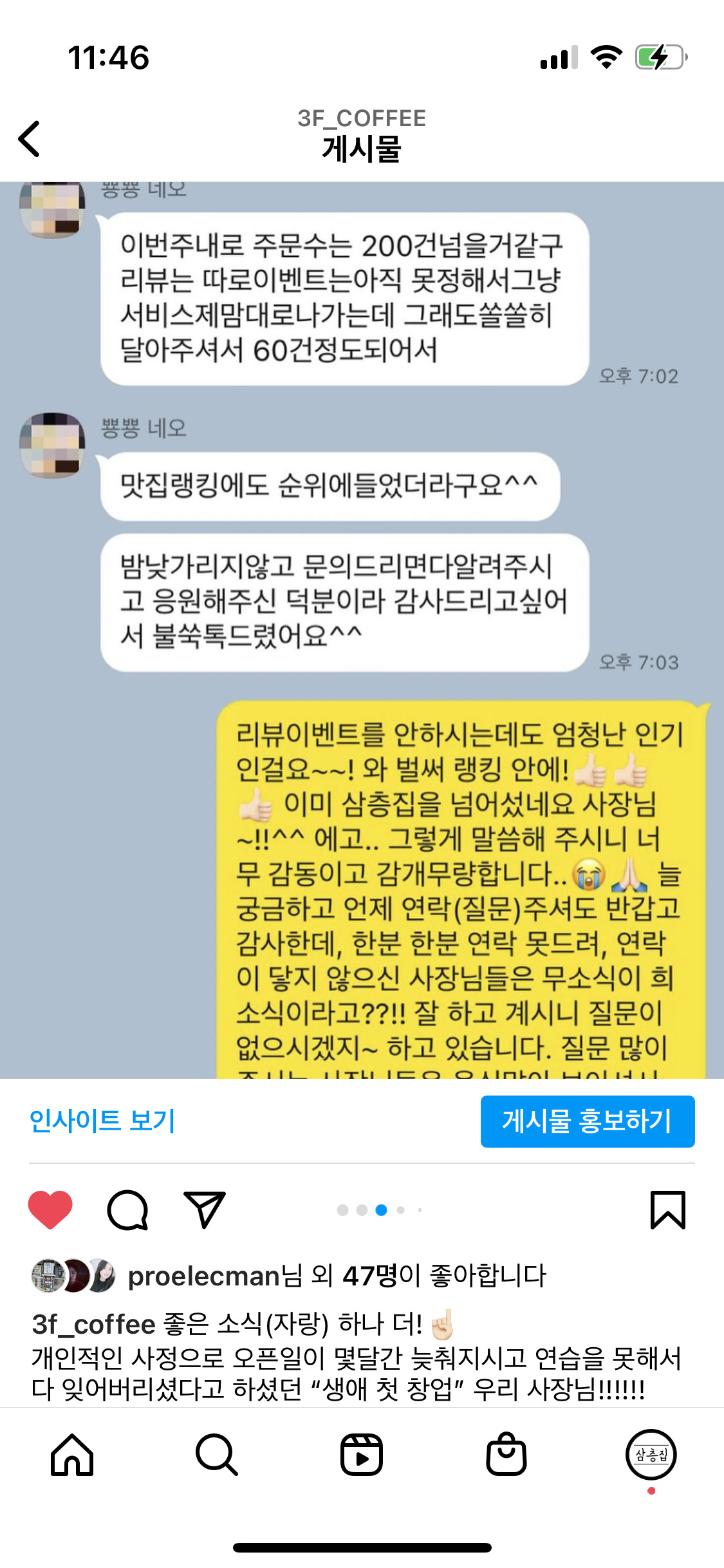Unlike the post with the red heart
Viewport: 724px width, 1568px height.
click(x=50, y=1209)
